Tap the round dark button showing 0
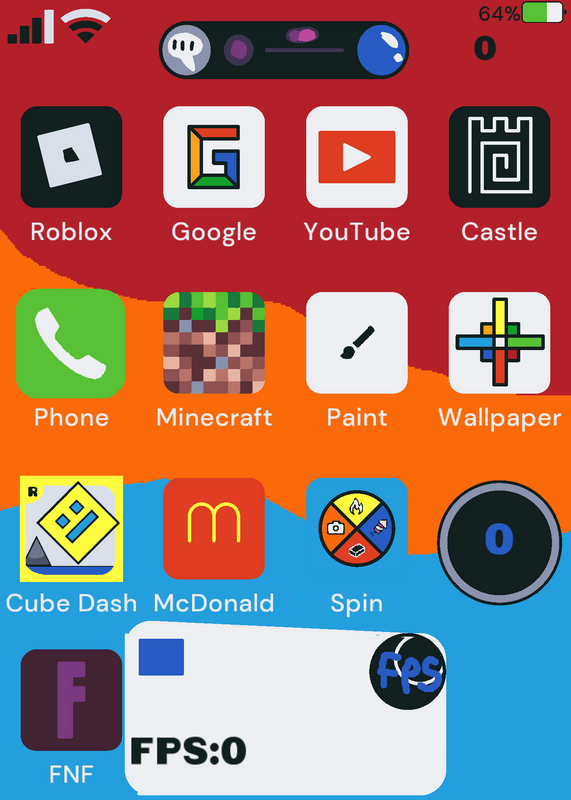 point(500,542)
